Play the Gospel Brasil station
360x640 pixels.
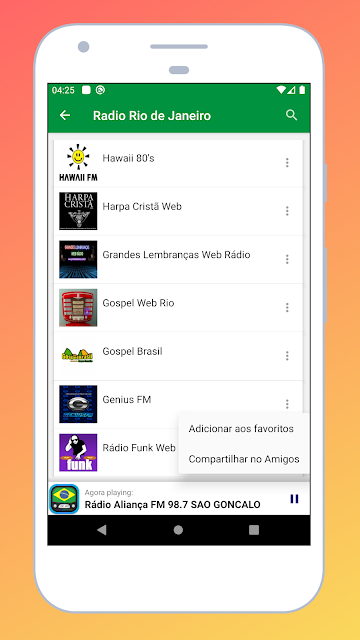[178, 356]
